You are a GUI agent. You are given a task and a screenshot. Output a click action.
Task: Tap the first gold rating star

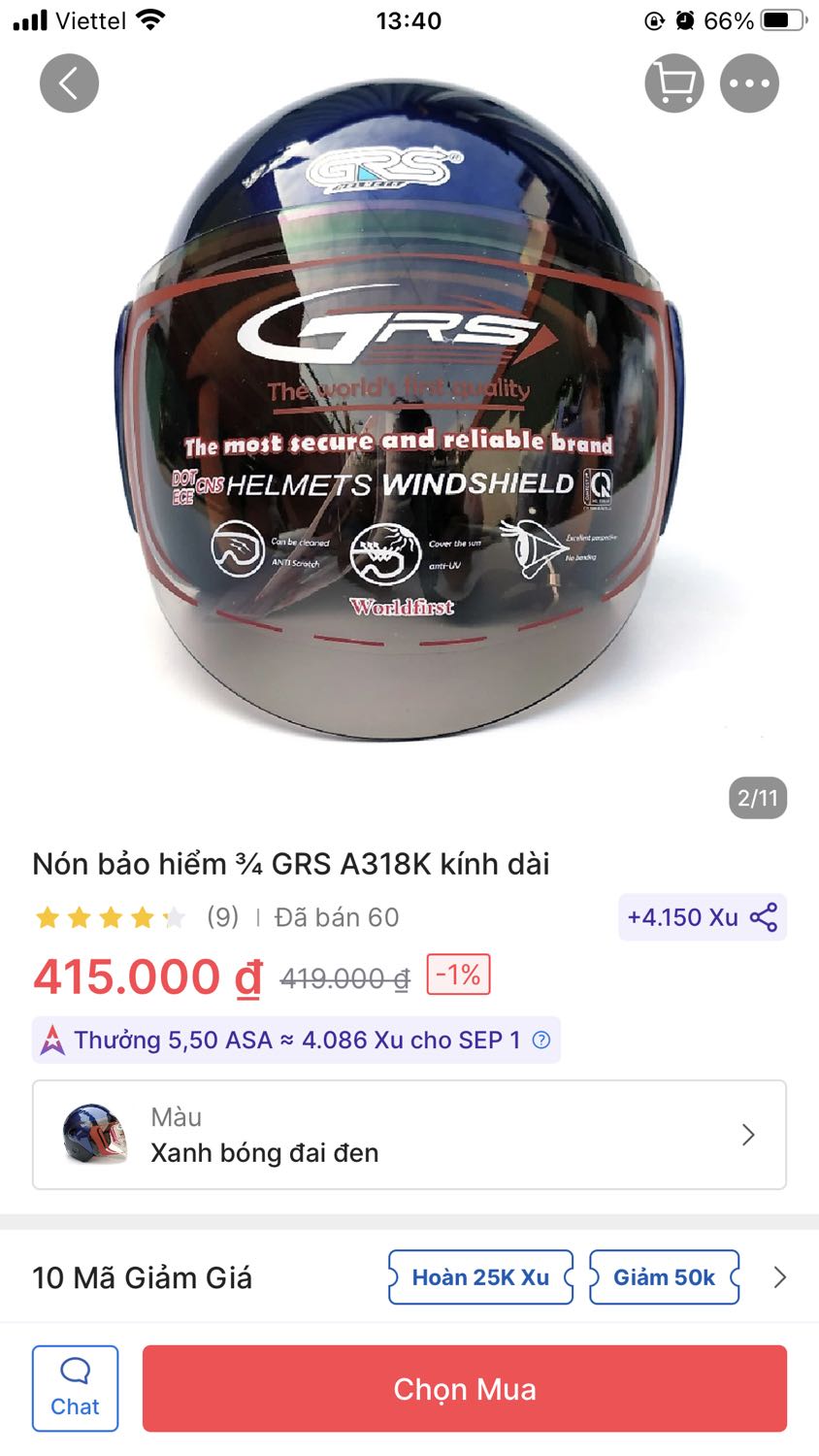tap(47, 916)
